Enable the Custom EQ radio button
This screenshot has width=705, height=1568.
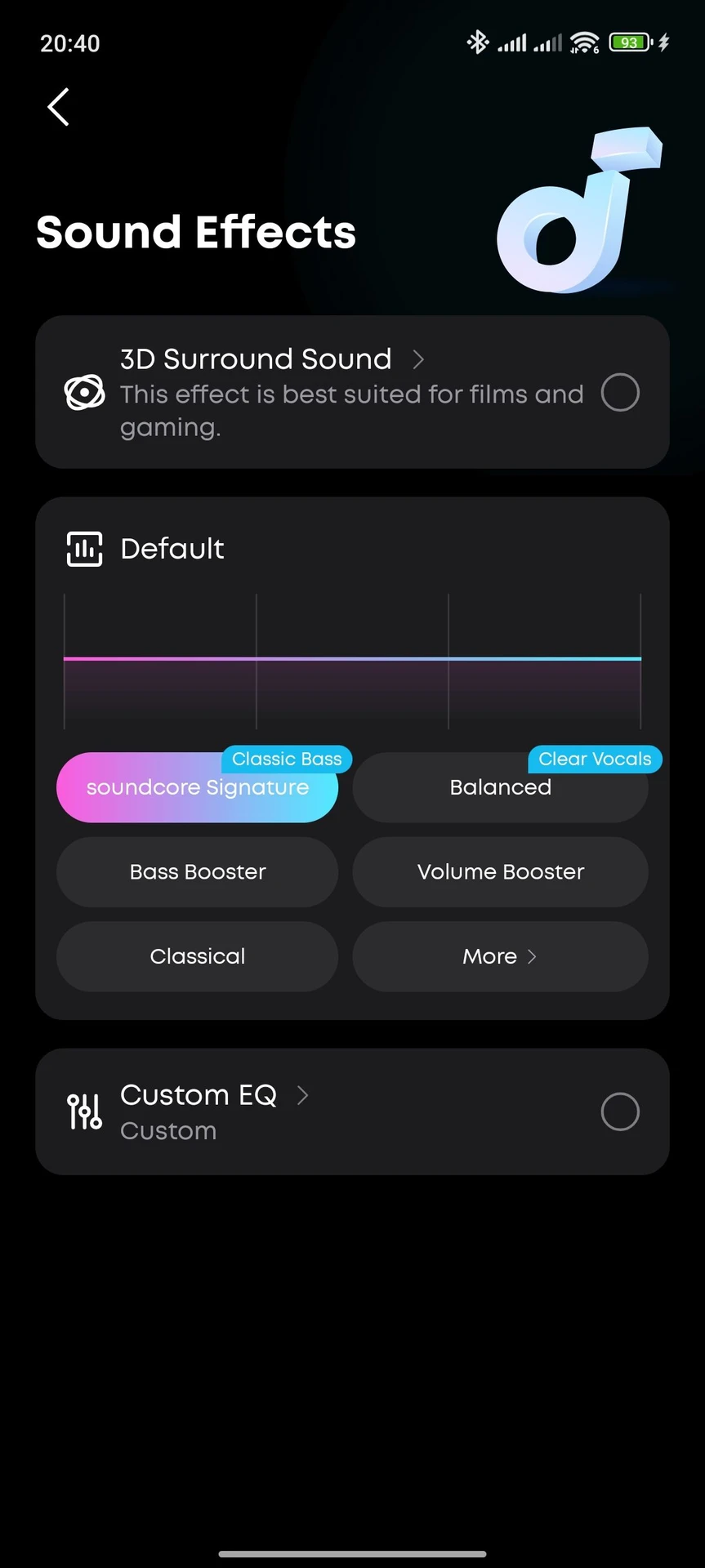tap(619, 1111)
